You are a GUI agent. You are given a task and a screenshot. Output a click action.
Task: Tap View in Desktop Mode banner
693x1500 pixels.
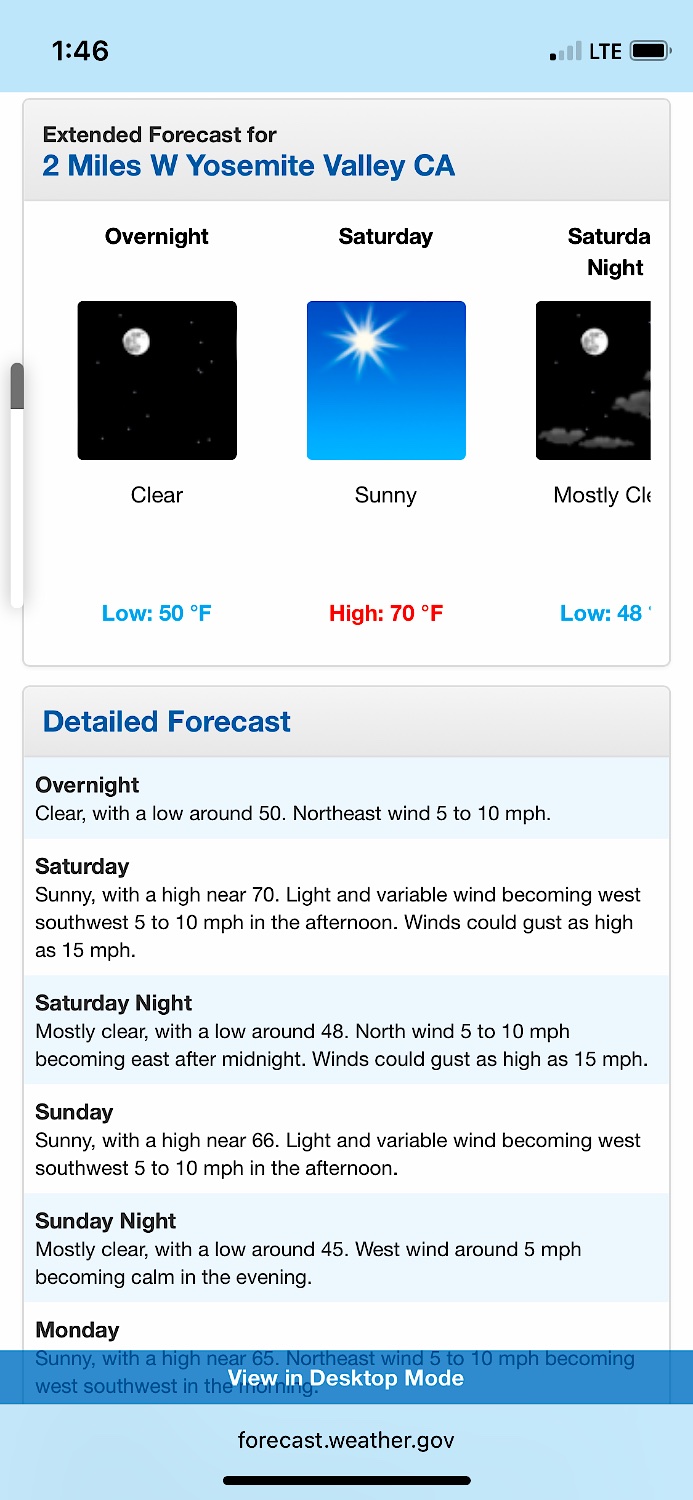tap(346, 1378)
